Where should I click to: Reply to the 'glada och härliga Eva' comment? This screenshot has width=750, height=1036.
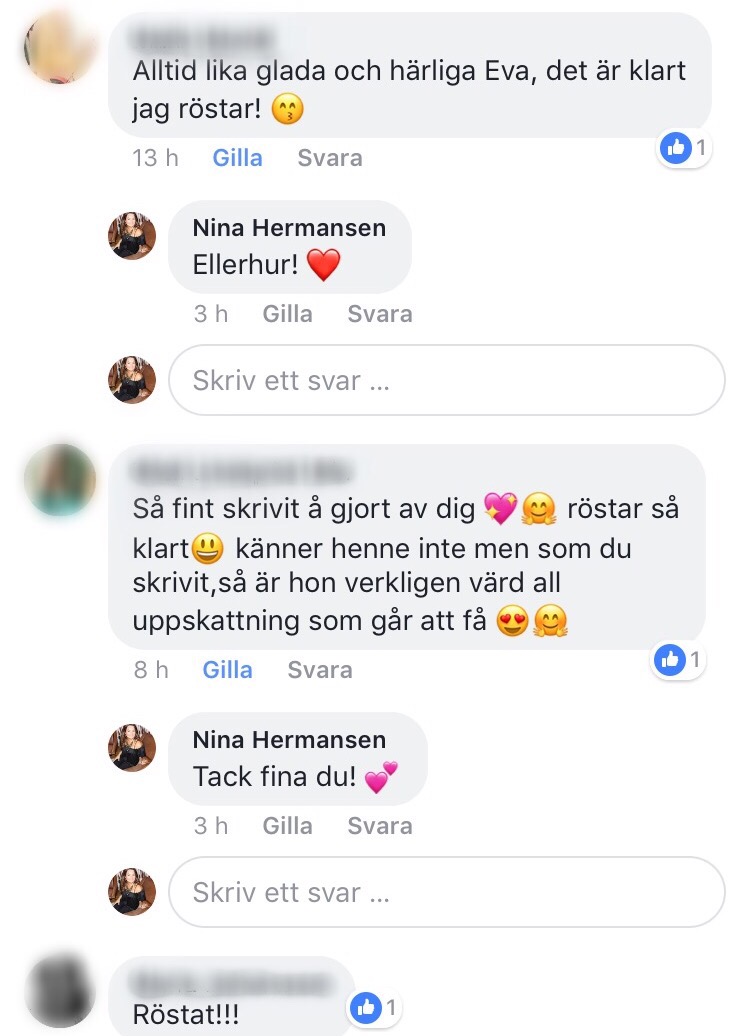(329, 158)
